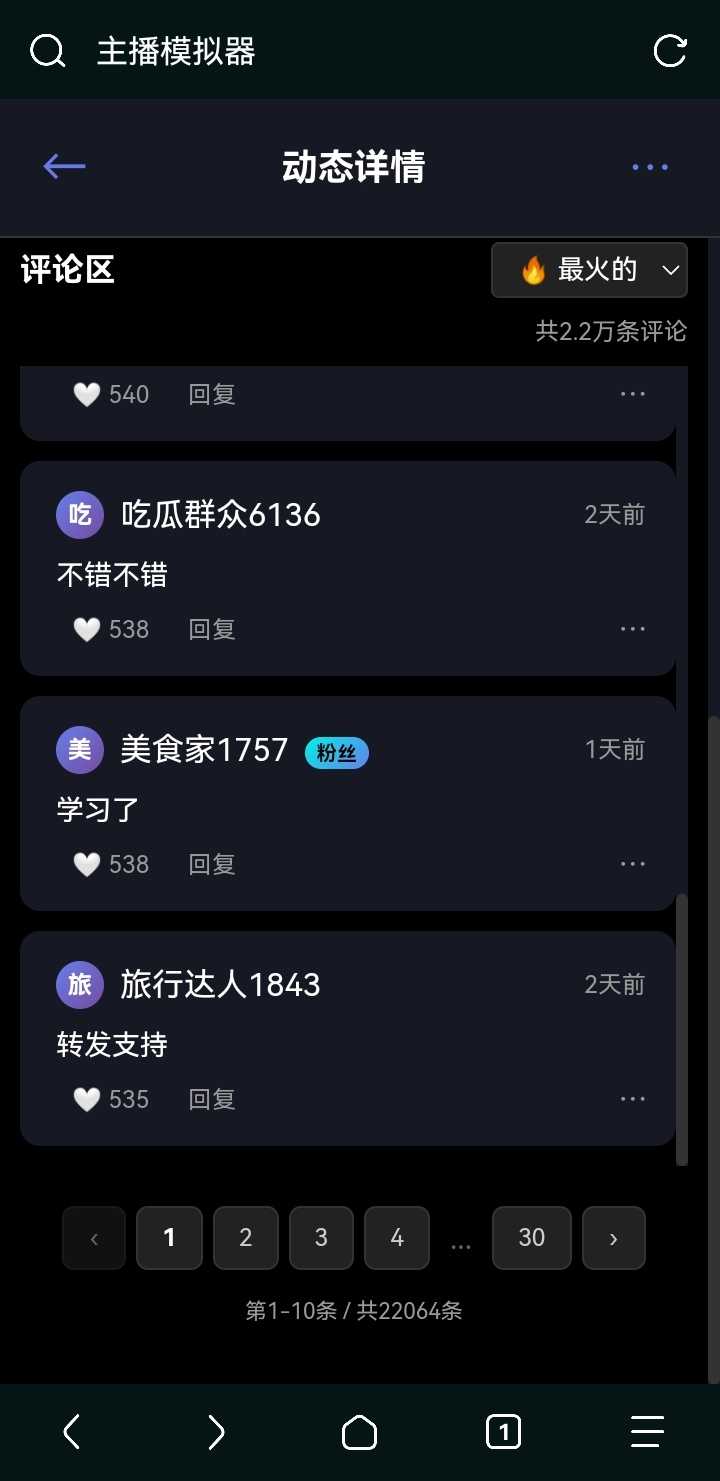Reply to 吃瓜群众6136's comment
720x1481 pixels.
tap(212, 629)
